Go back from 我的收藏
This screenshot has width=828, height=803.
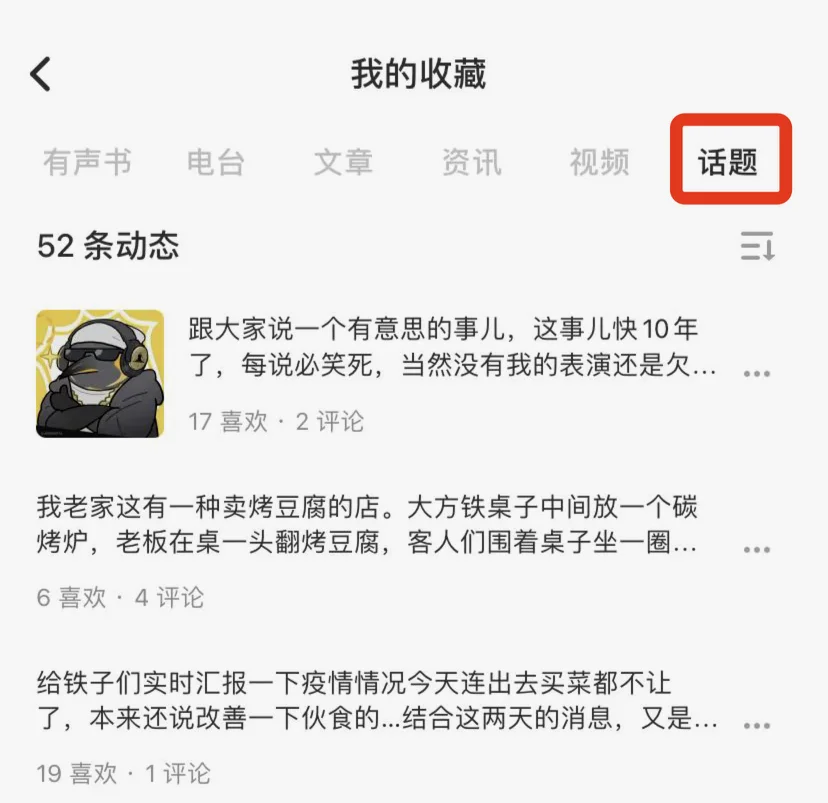[x=40, y=74]
